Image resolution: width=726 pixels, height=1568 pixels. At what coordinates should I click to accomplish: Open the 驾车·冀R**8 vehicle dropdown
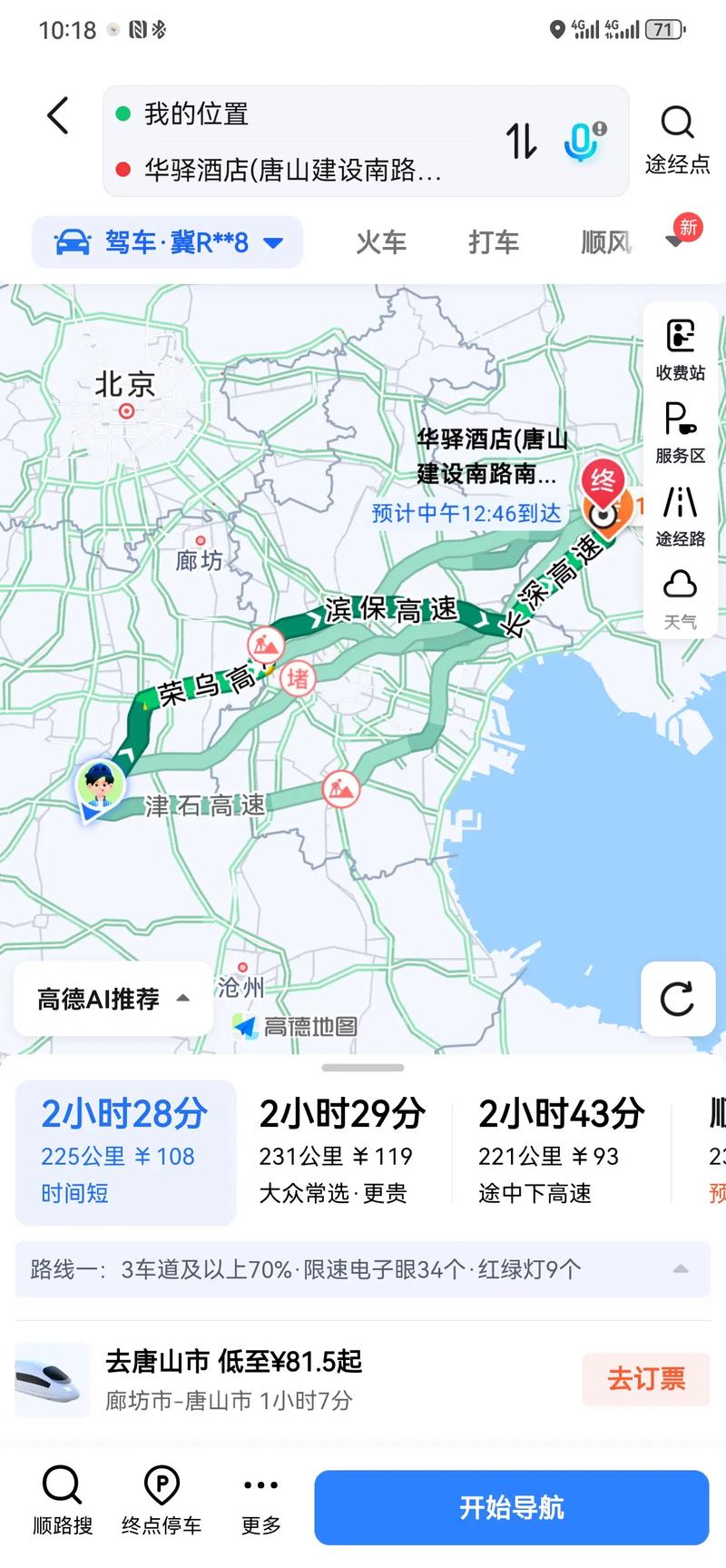(165, 242)
